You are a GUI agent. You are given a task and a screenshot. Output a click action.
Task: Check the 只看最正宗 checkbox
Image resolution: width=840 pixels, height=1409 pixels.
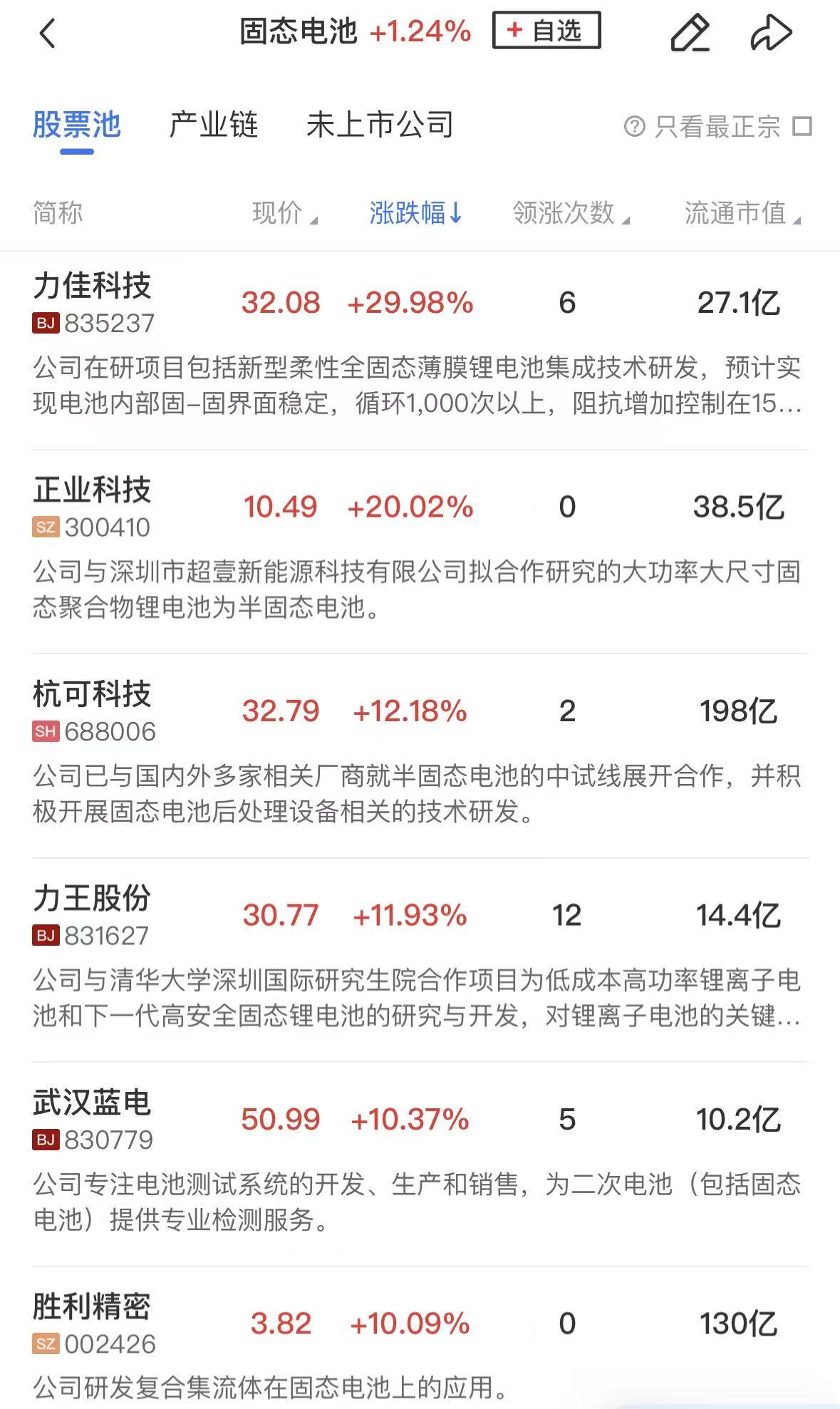pyautogui.click(x=803, y=127)
